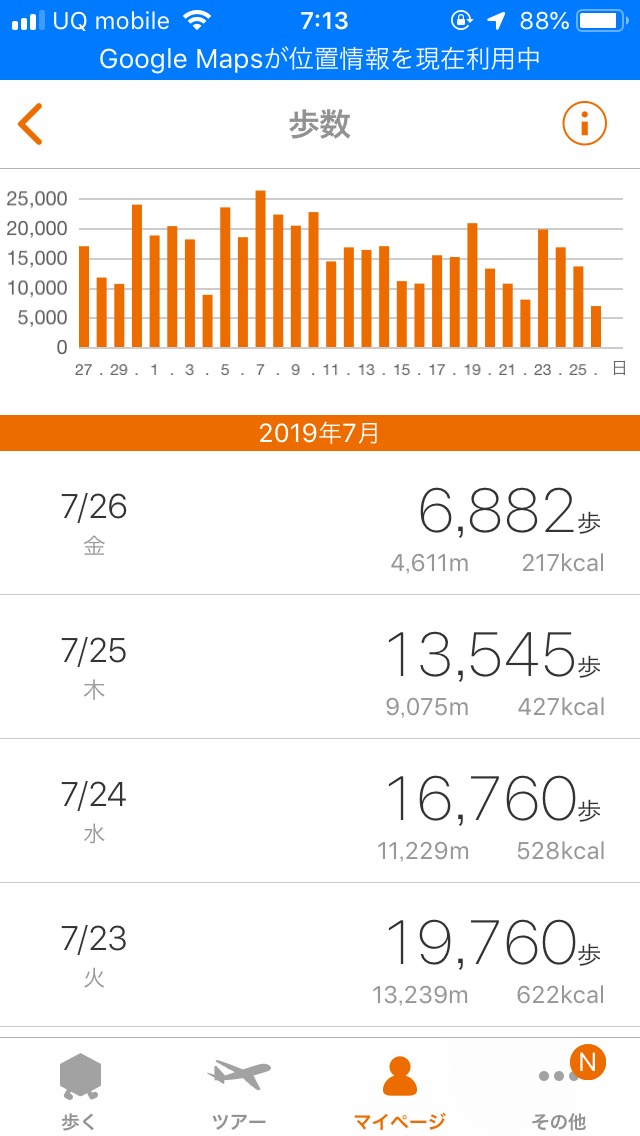Open the info icon for 歩数
Screen dimensions: 640x1136
(585, 124)
